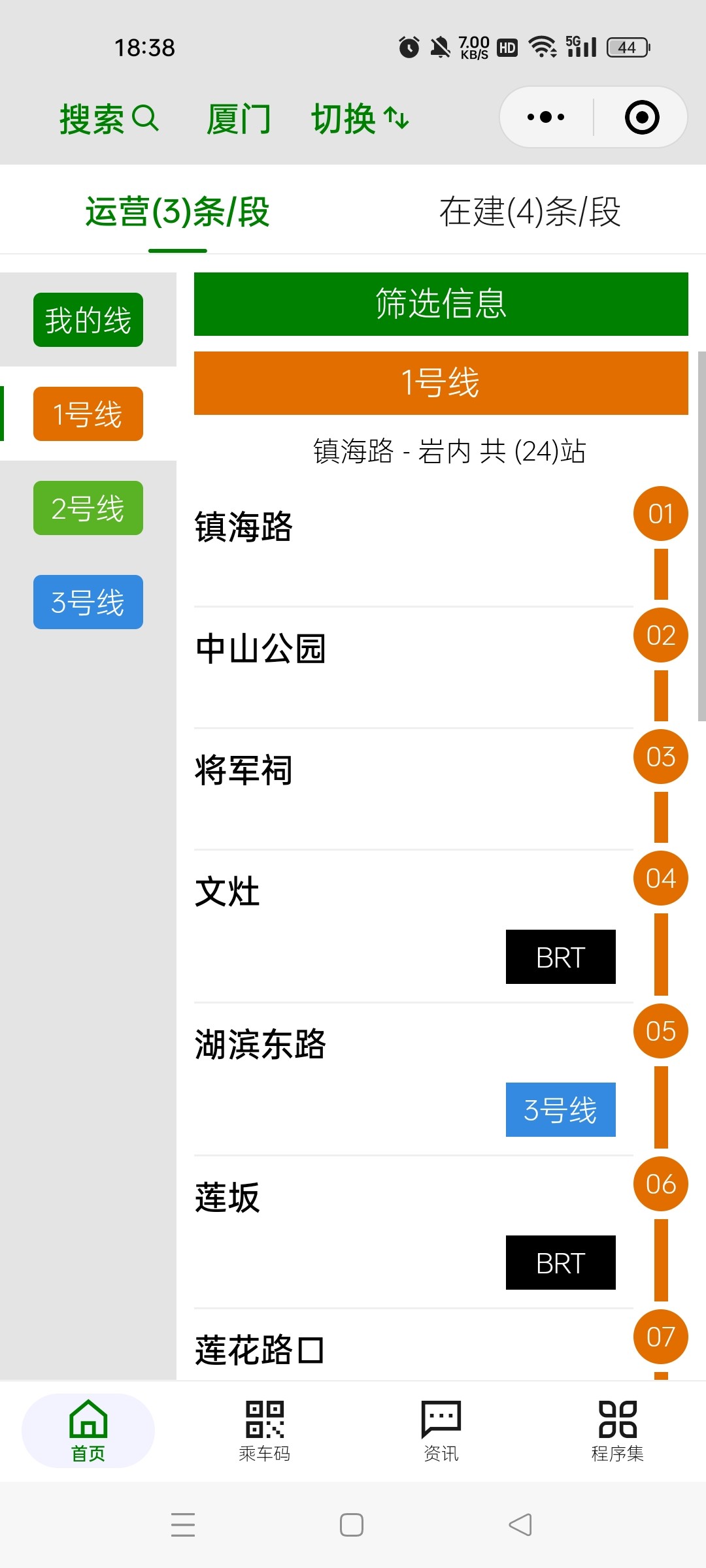The height and width of the screenshot is (1568, 706).
Task: Open the 镇海路 station
Action: [244, 527]
